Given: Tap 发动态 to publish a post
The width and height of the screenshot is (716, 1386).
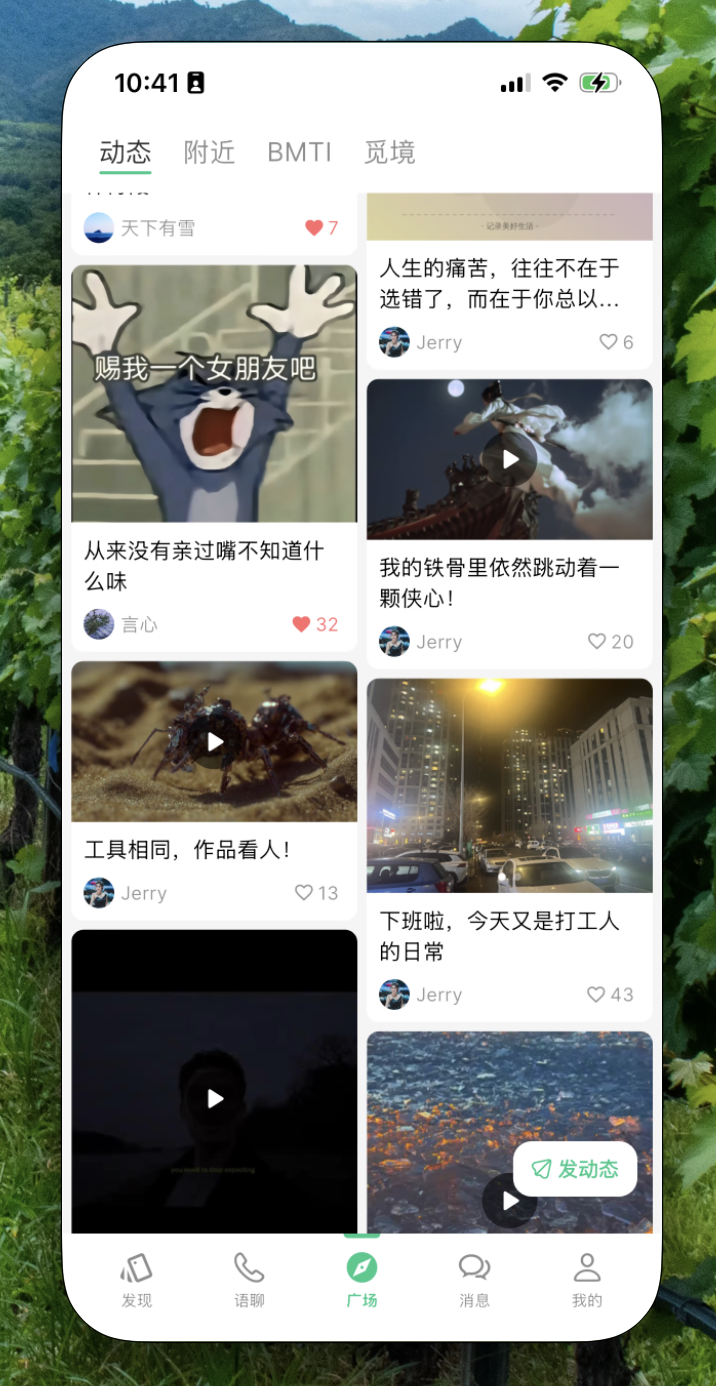Looking at the screenshot, I should point(575,1168).
